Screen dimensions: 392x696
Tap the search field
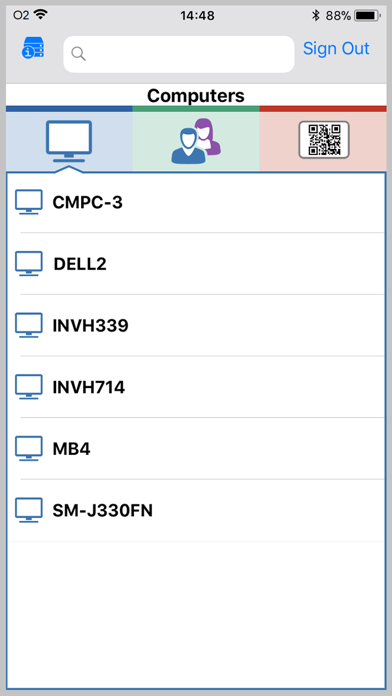pyautogui.click(x=179, y=54)
